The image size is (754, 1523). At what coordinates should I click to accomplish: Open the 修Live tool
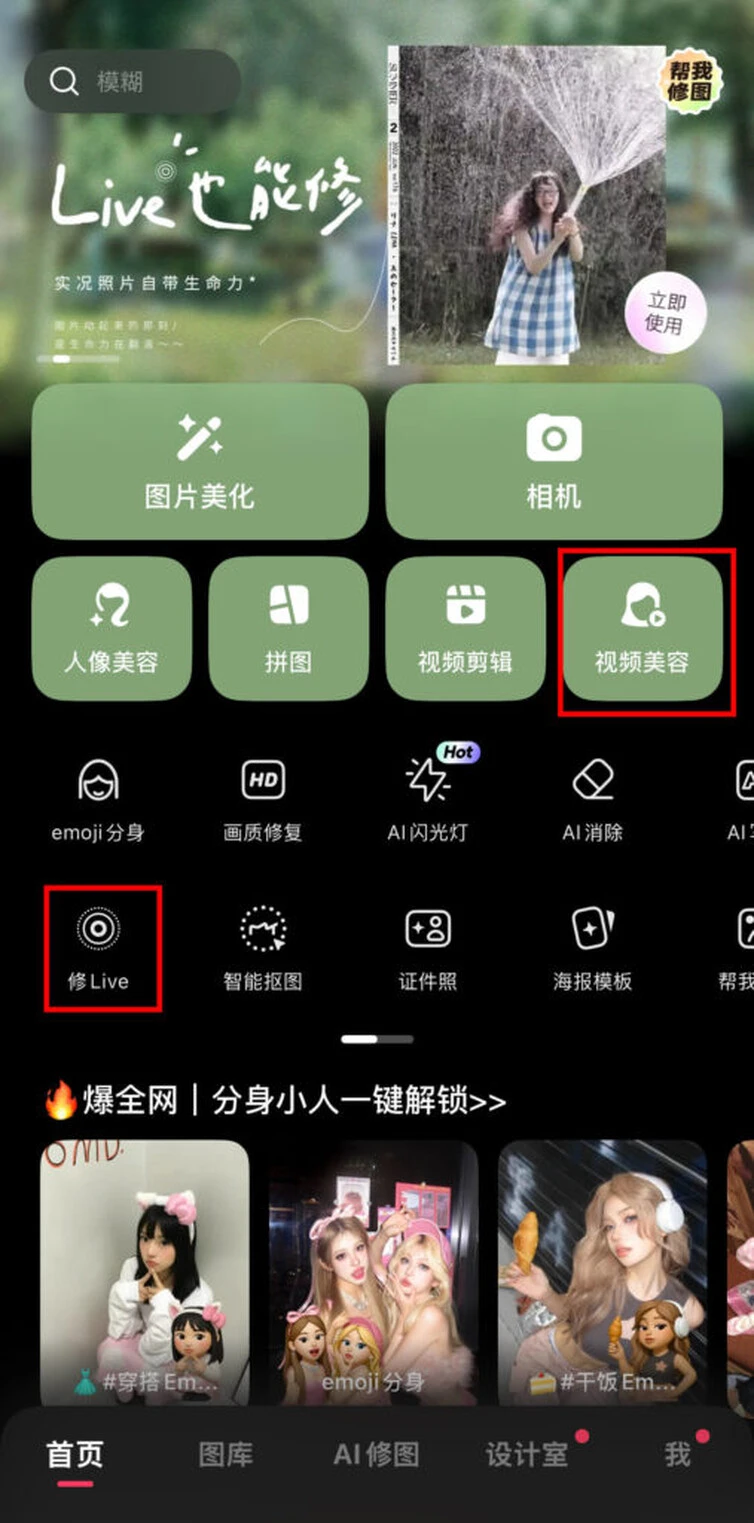98,948
